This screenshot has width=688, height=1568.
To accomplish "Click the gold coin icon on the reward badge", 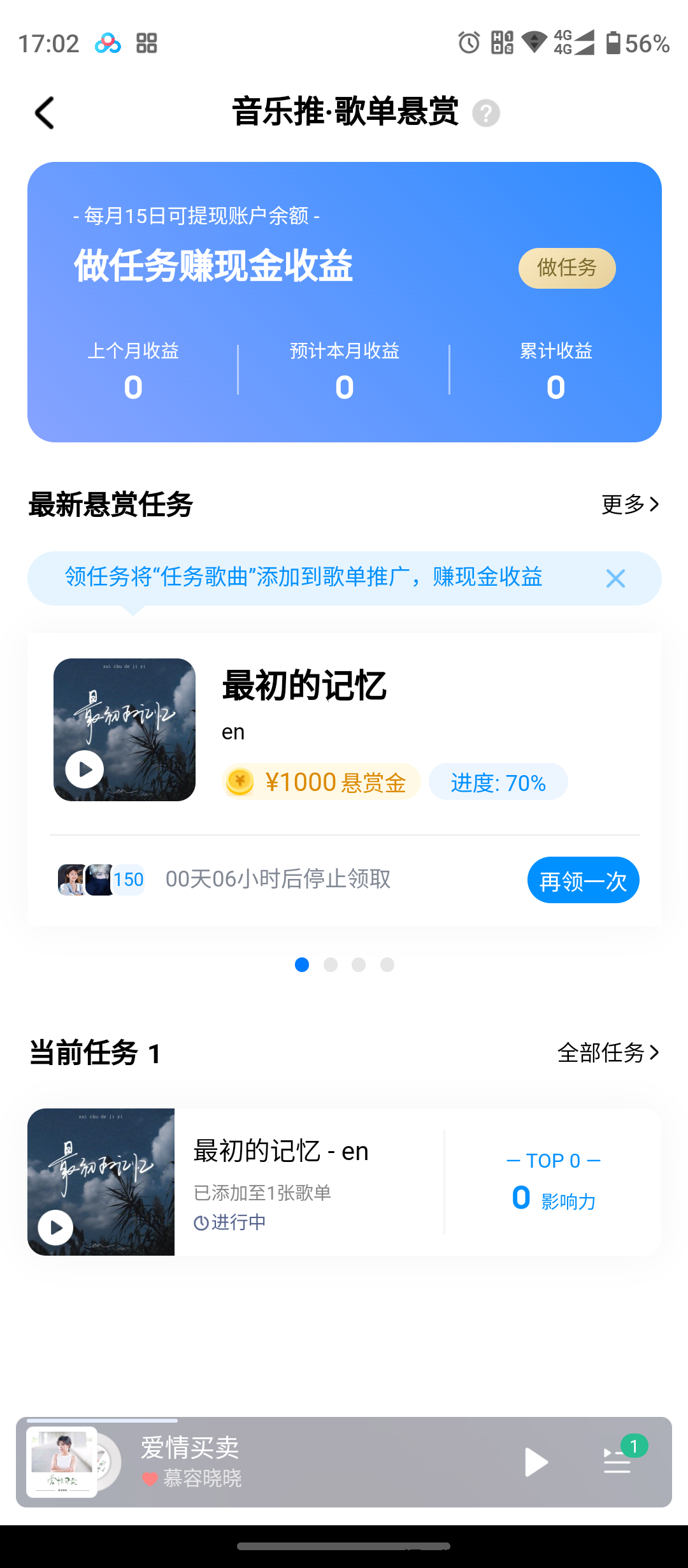I will pyautogui.click(x=239, y=781).
